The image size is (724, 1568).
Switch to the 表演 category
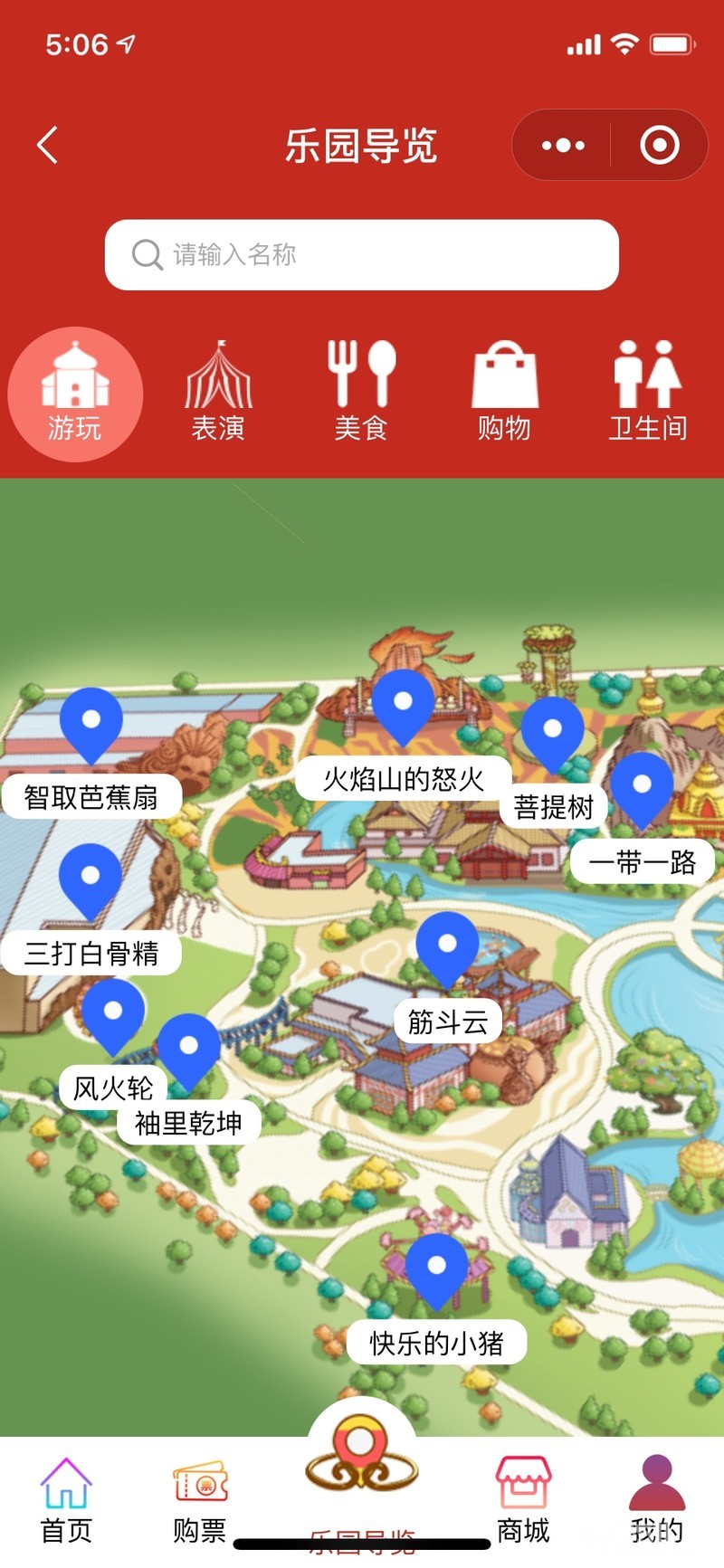click(x=218, y=394)
